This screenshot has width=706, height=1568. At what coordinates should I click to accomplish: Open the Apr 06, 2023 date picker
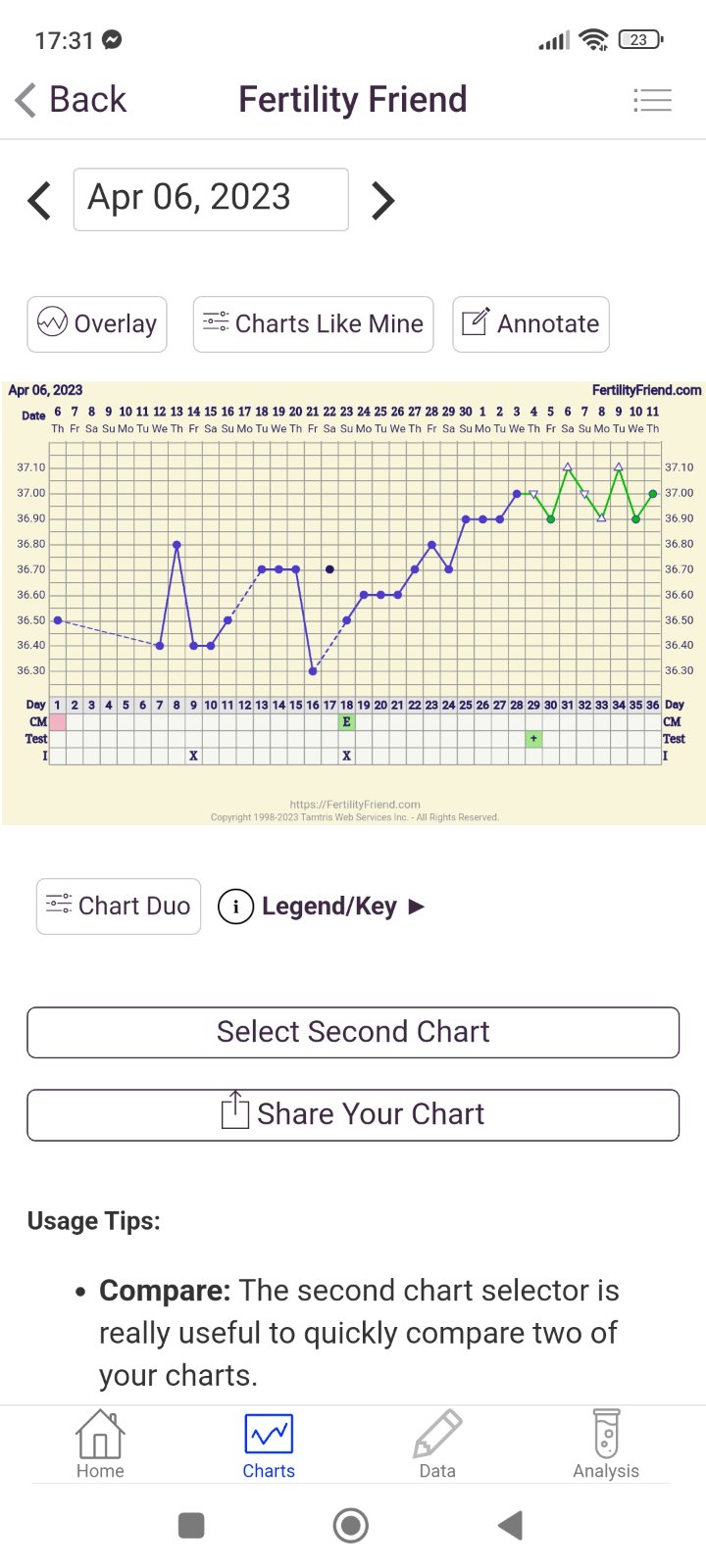click(211, 199)
